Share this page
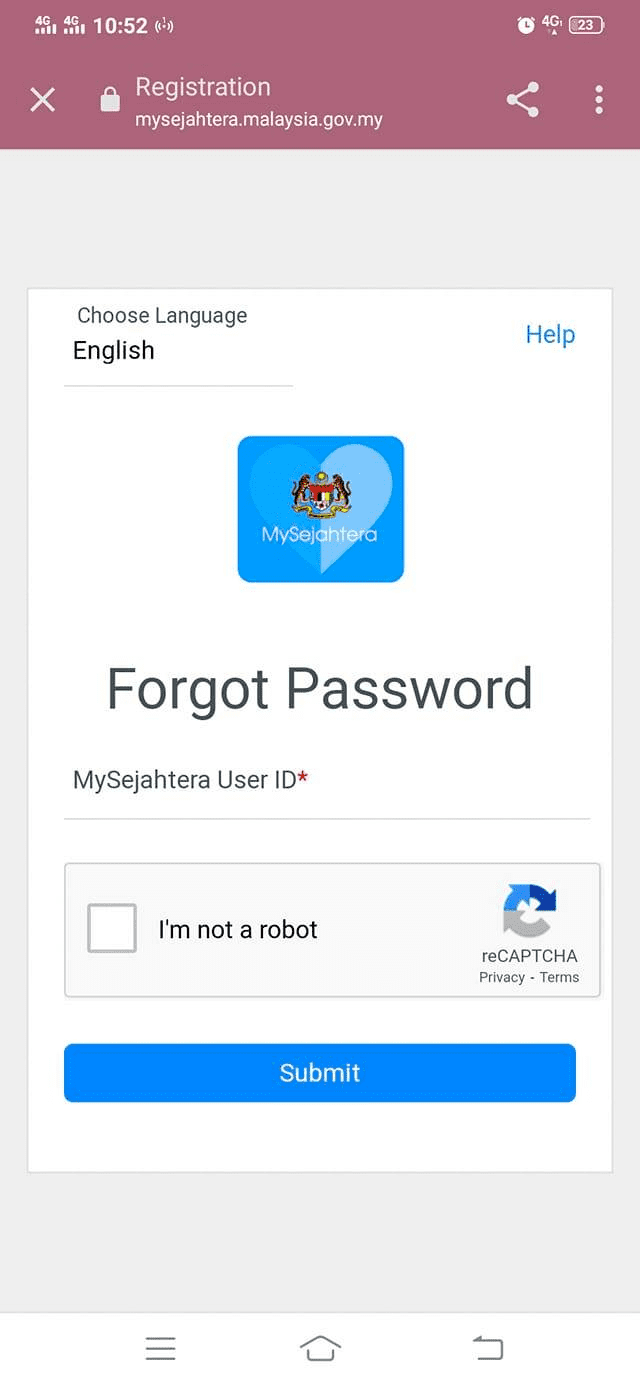This screenshot has height=1386, width=640. [x=522, y=100]
